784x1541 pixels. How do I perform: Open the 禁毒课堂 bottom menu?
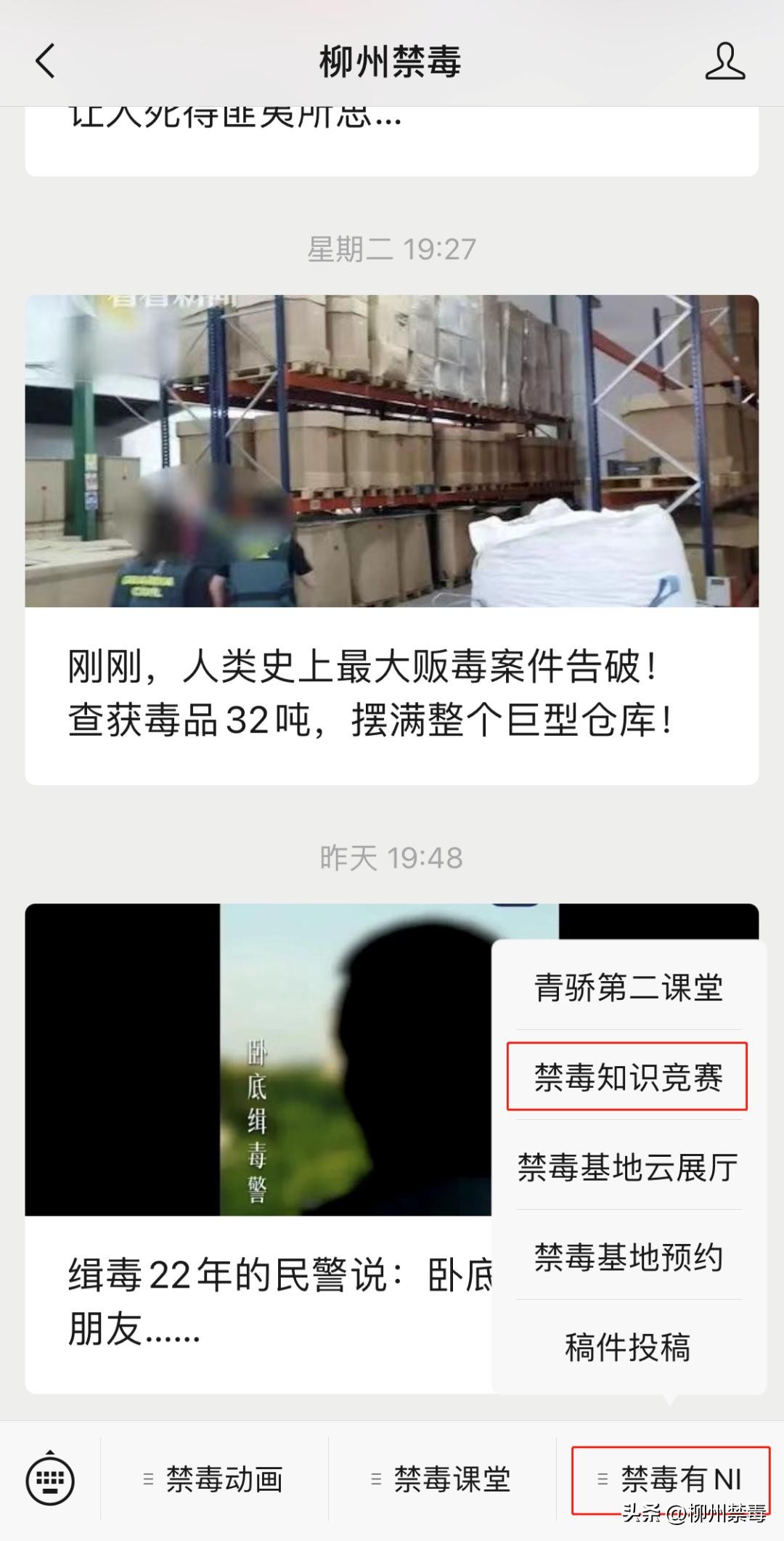click(443, 1479)
